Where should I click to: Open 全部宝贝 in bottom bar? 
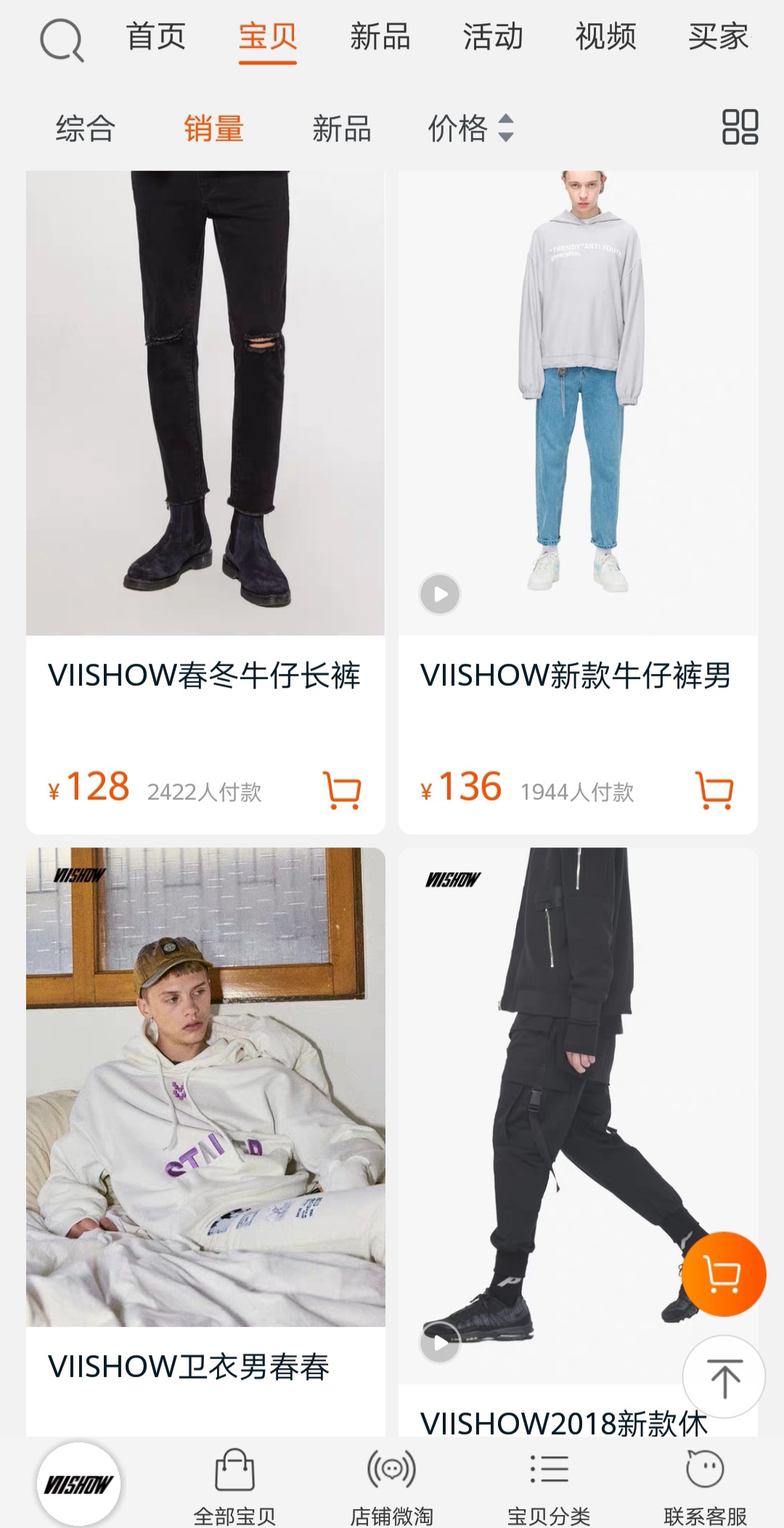point(234,1486)
